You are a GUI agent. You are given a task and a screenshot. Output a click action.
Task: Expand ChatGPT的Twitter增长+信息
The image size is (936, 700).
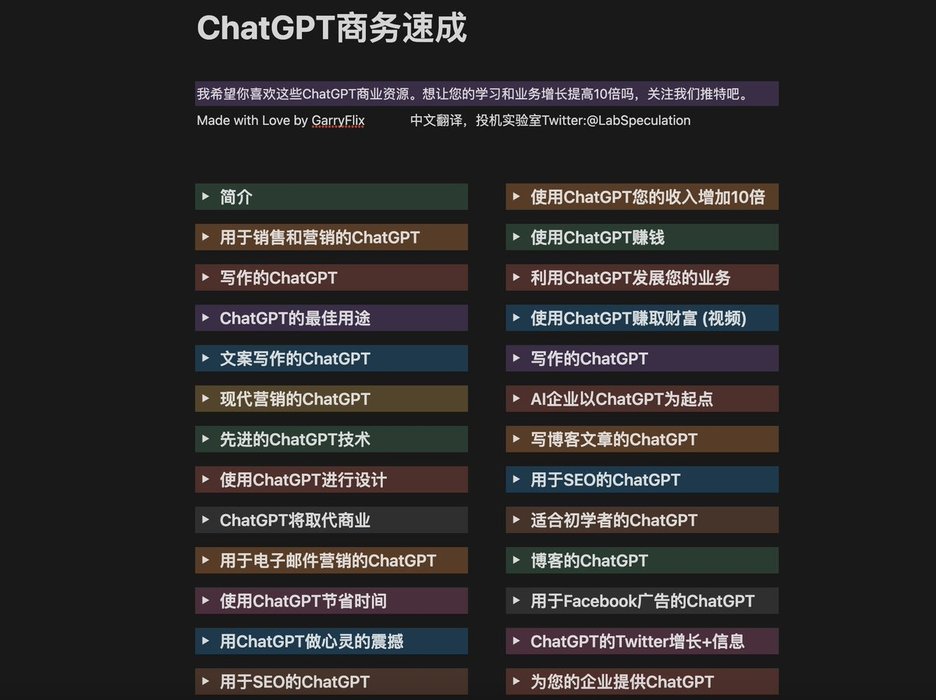[x=516, y=641]
